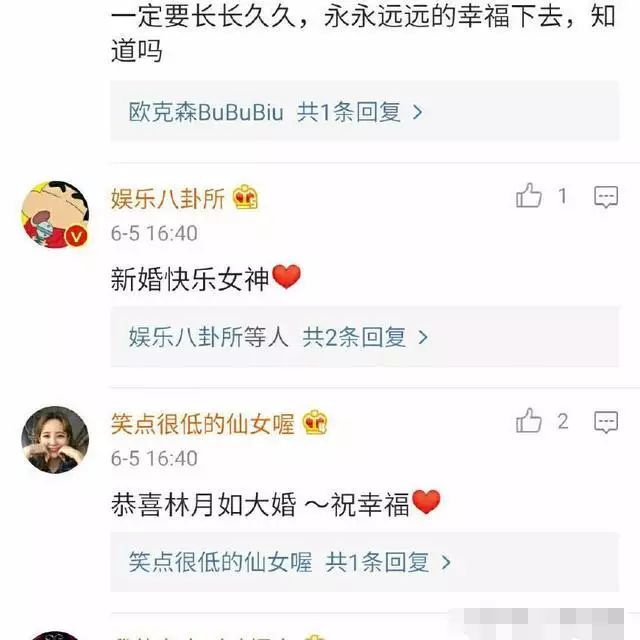
Task: Expand 笑点很低的仙女喔 共1条回复
Action: click(290, 562)
